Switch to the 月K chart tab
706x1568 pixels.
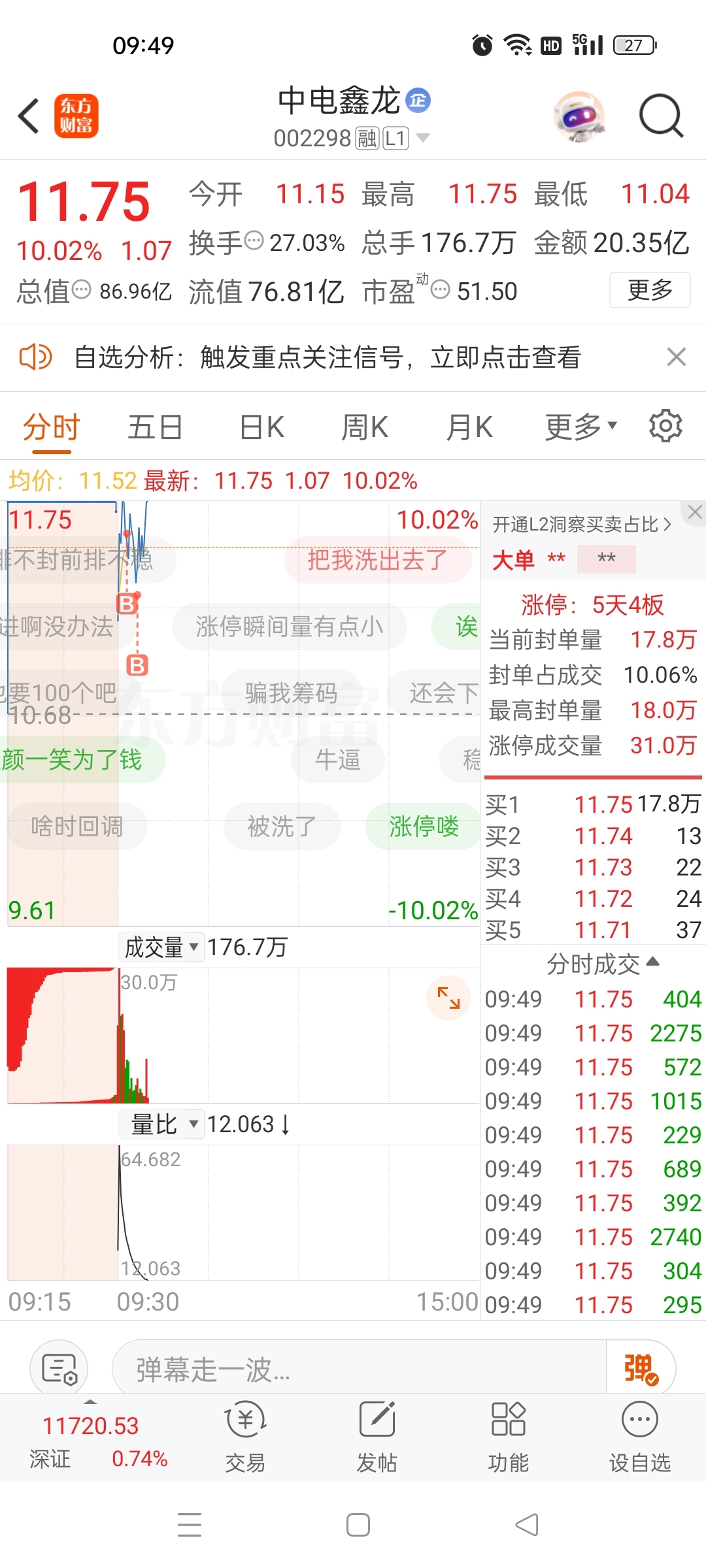pos(469,428)
